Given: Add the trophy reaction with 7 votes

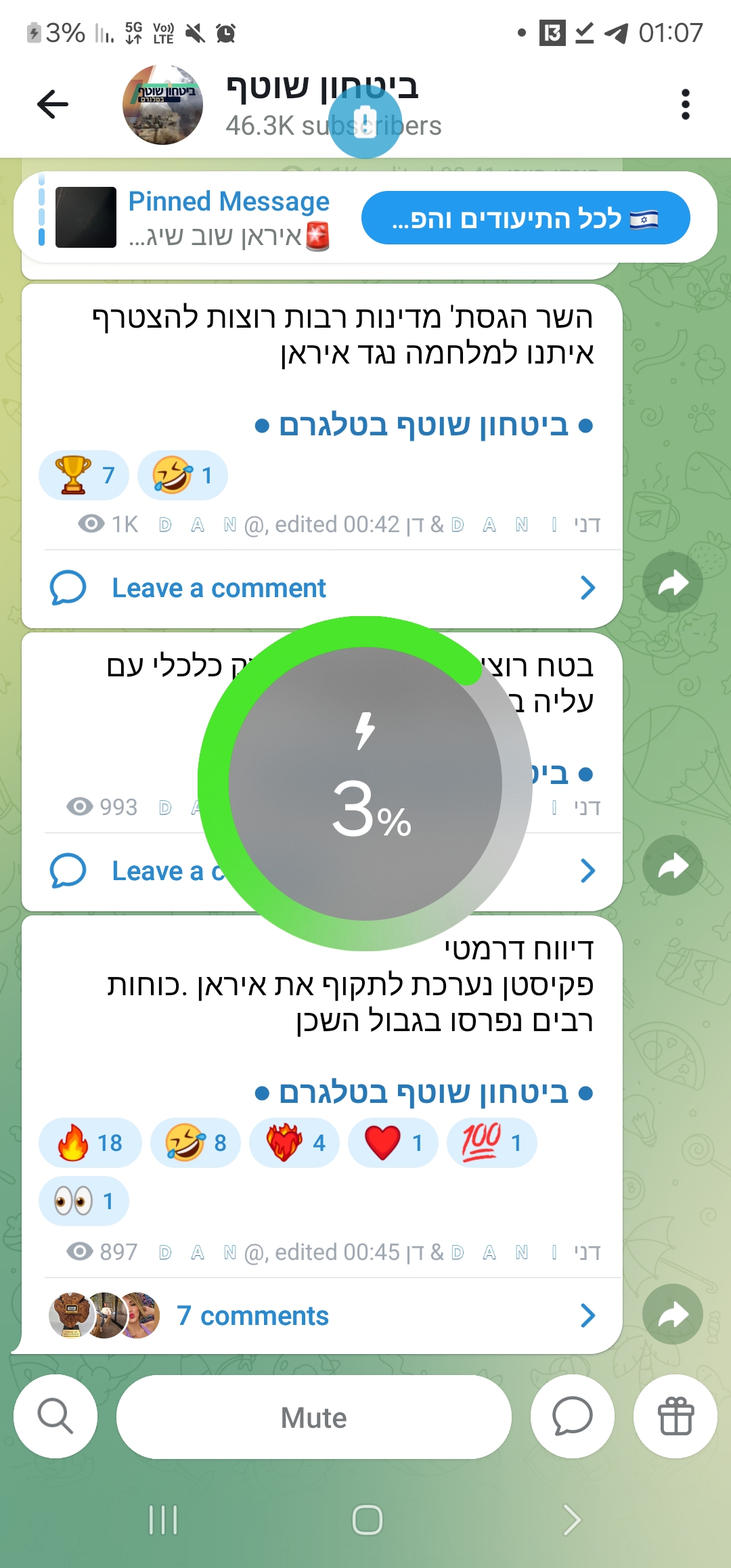Looking at the screenshot, I should click(x=84, y=475).
